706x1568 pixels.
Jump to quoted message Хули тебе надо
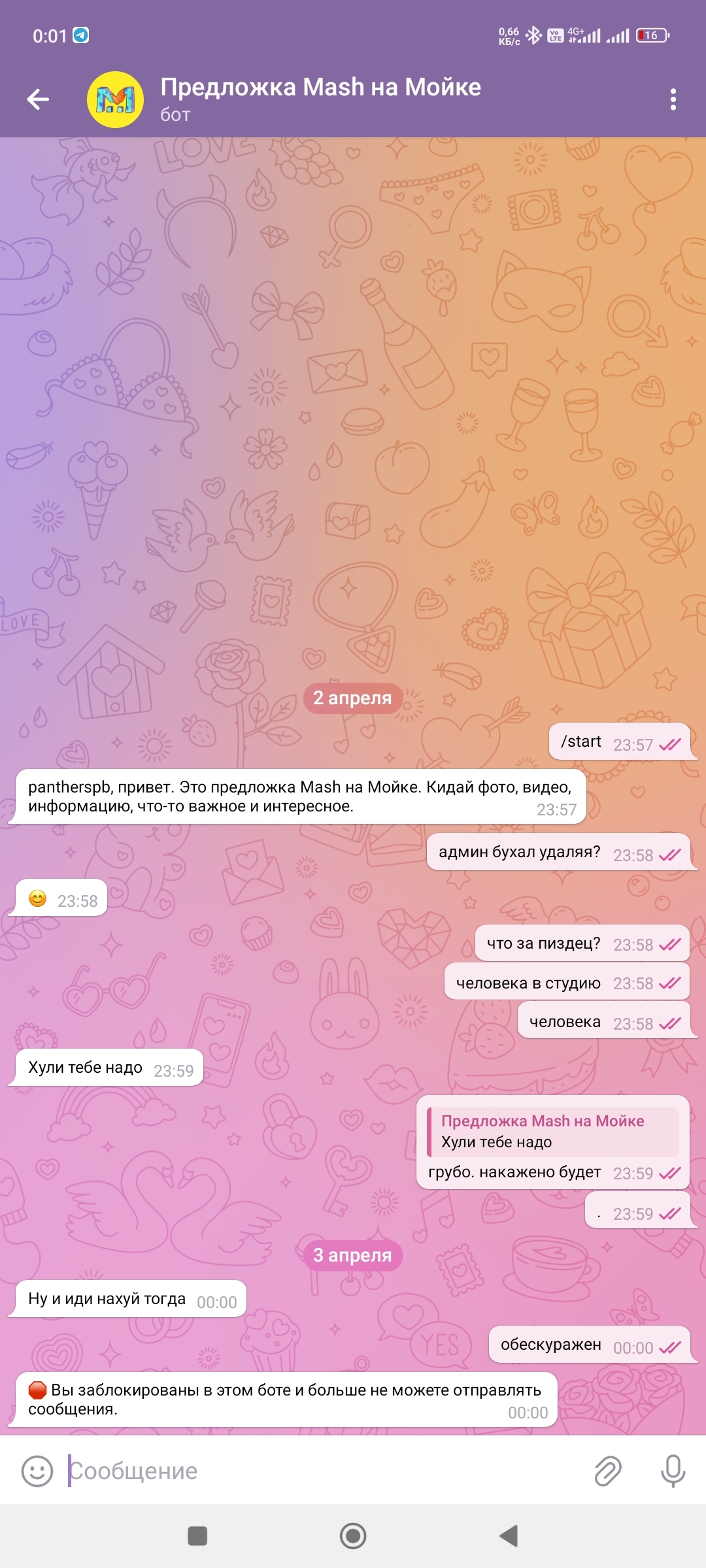pos(553,1132)
